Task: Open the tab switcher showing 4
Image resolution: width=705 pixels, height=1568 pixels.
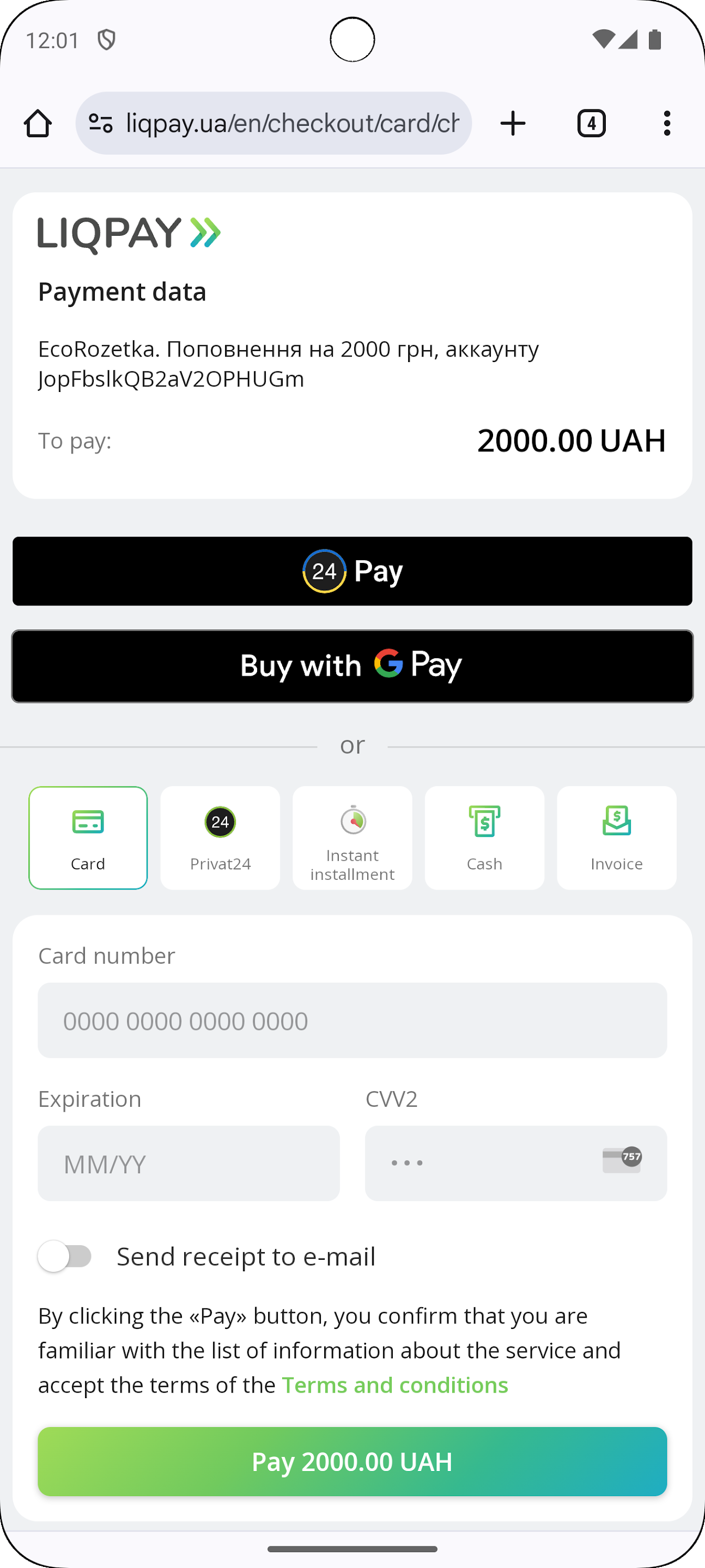Action: (591, 124)
